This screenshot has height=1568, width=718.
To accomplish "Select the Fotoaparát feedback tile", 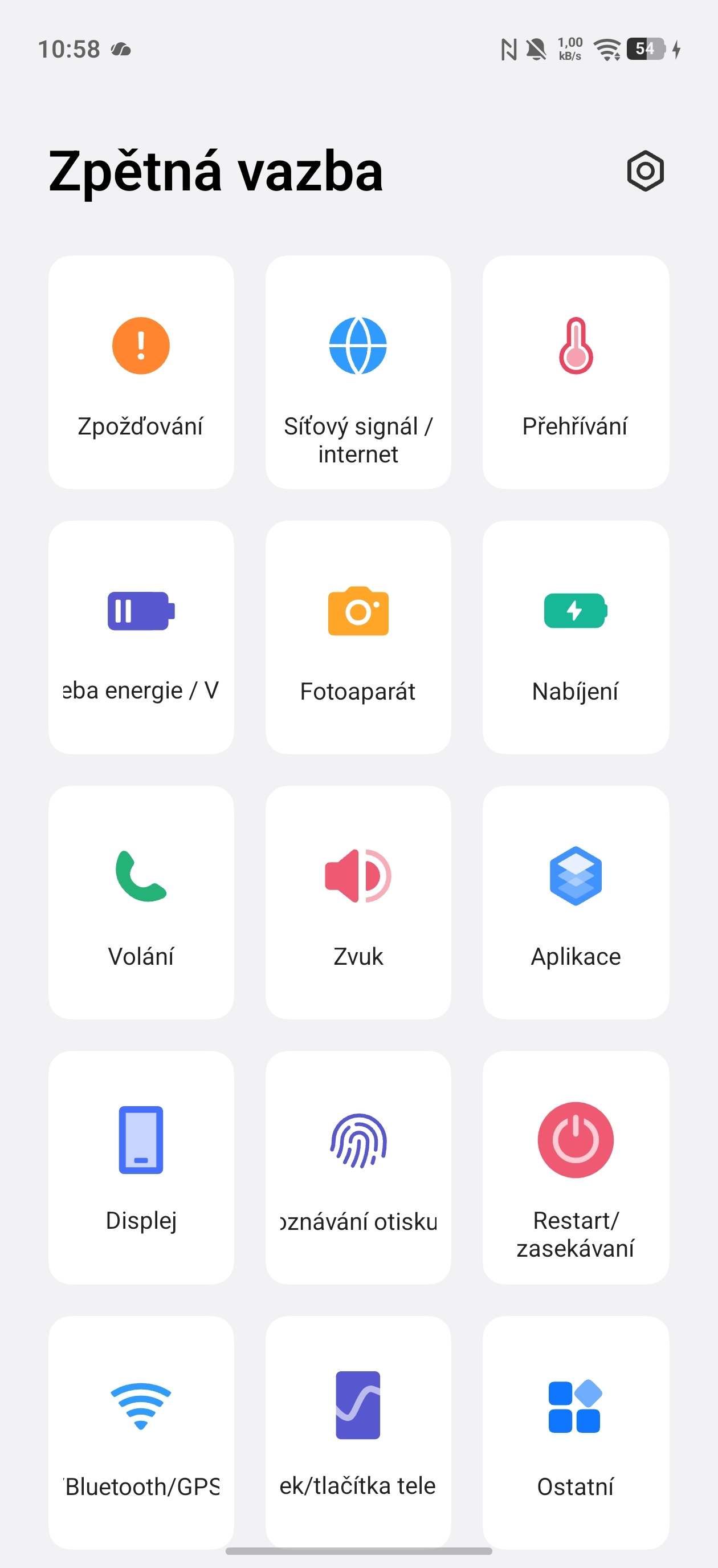I will click(358, 637).
